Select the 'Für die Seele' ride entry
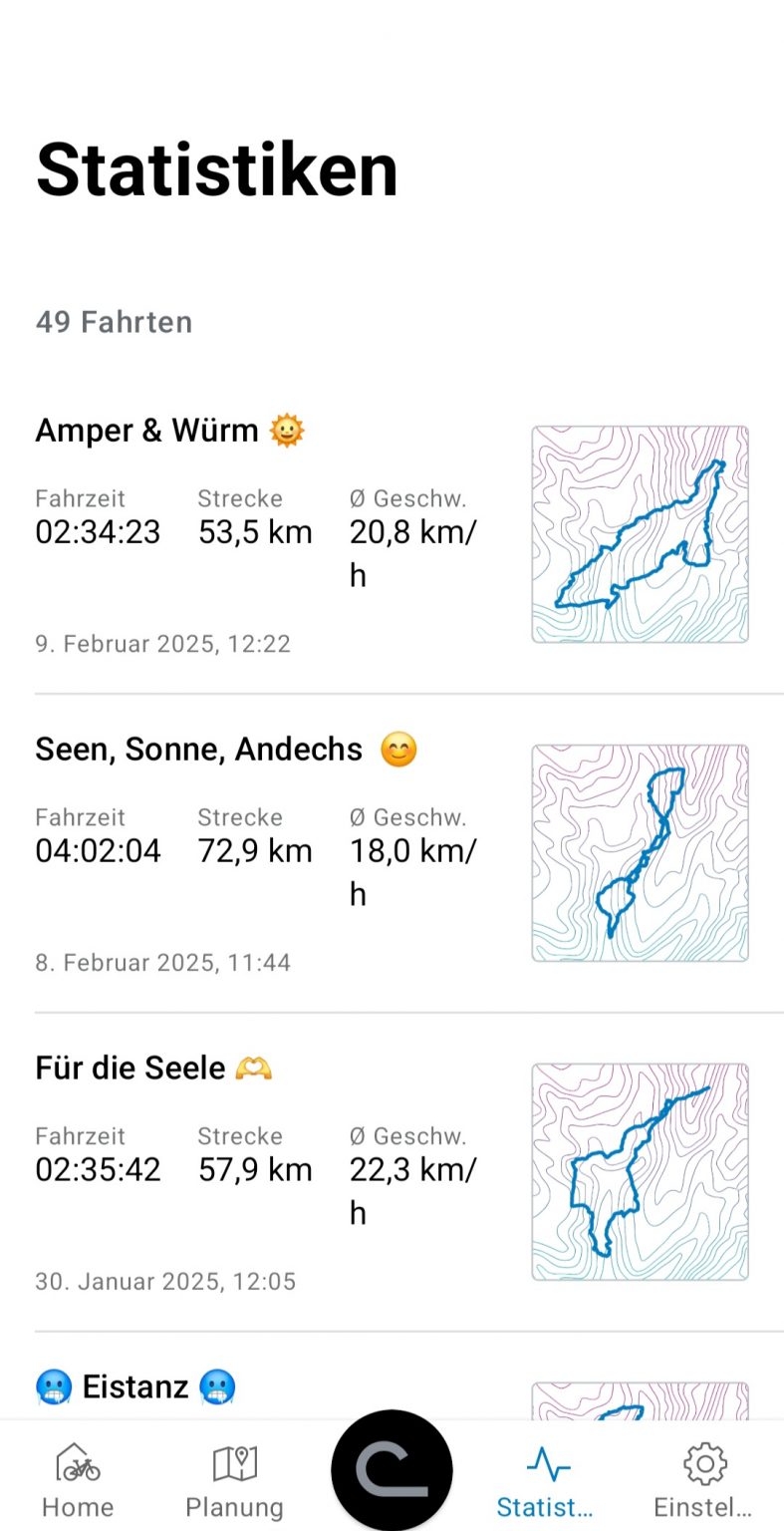Image resolution: width=784 pixels, height=1531 pixels. 154,1068
